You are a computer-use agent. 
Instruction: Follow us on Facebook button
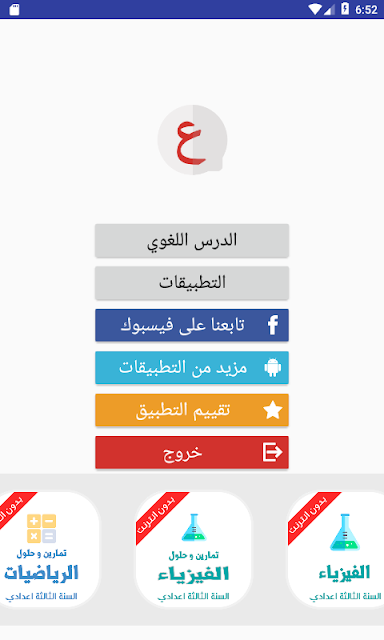[x=192, y=325]
